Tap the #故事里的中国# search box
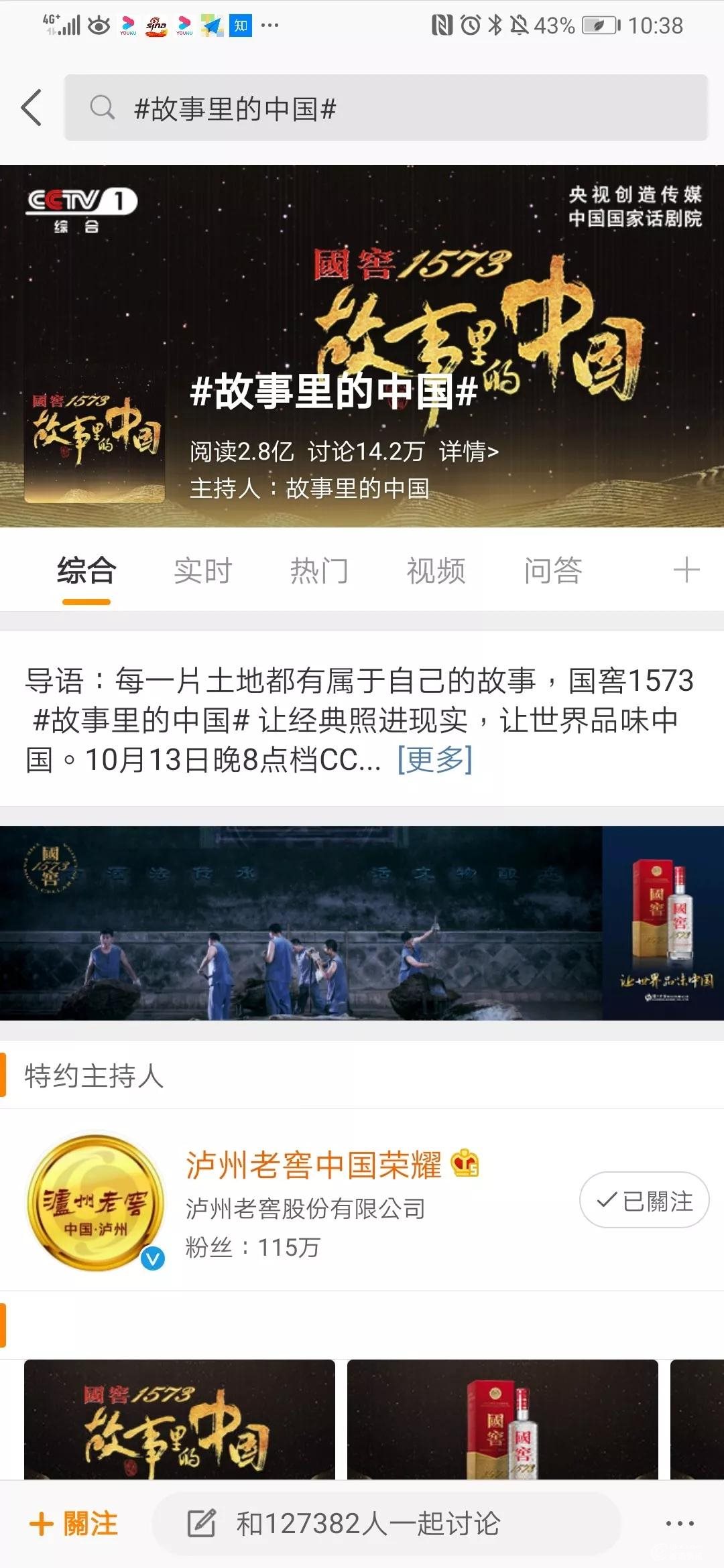The width and height of the screenshot is (724, 1568). (x=385, y=108)
